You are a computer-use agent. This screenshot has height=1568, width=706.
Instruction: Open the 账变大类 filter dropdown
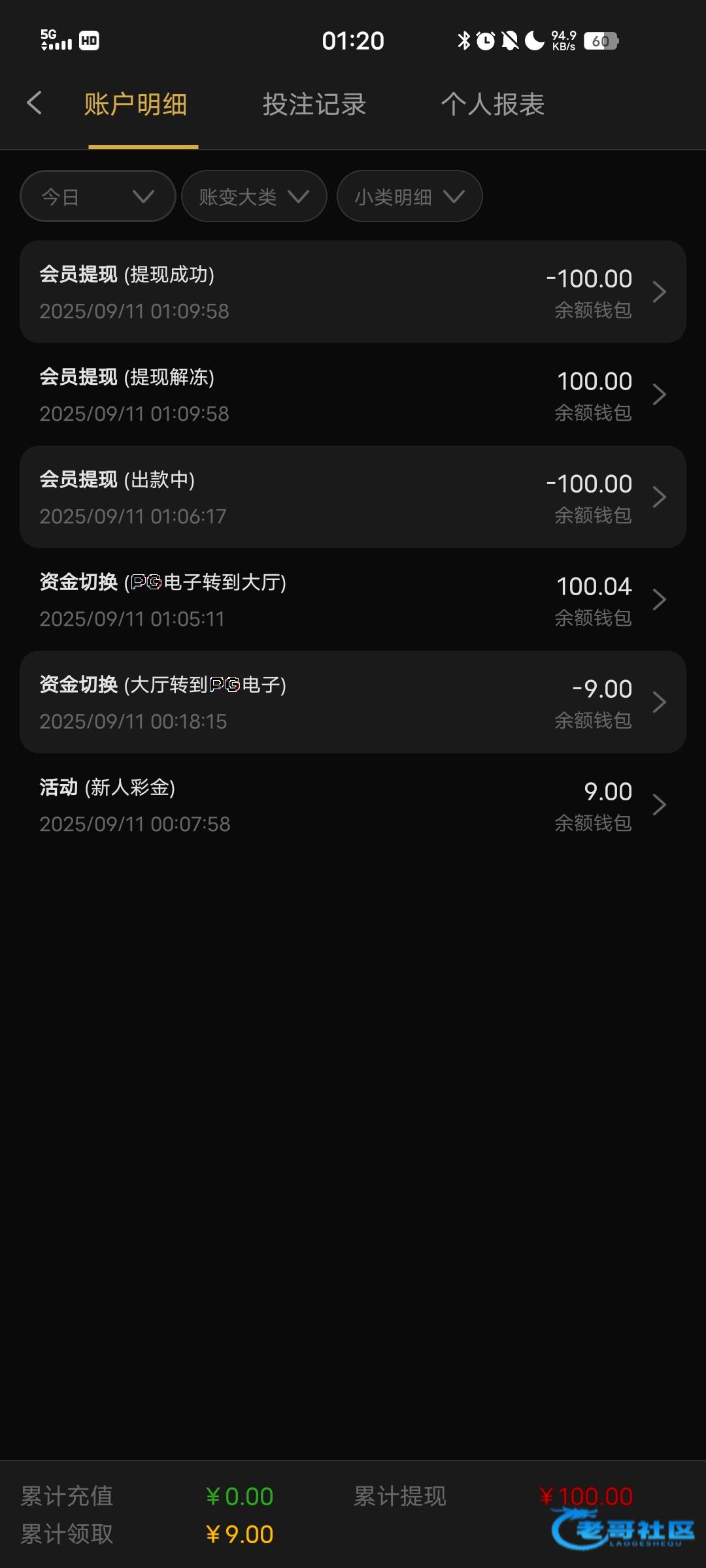[254, 196]
